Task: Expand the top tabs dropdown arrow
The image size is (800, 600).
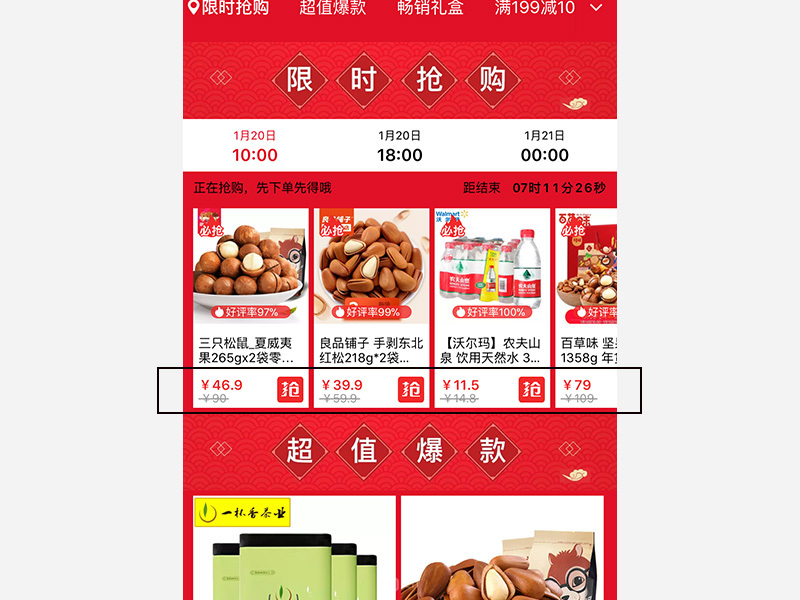Action: [597, 8]
